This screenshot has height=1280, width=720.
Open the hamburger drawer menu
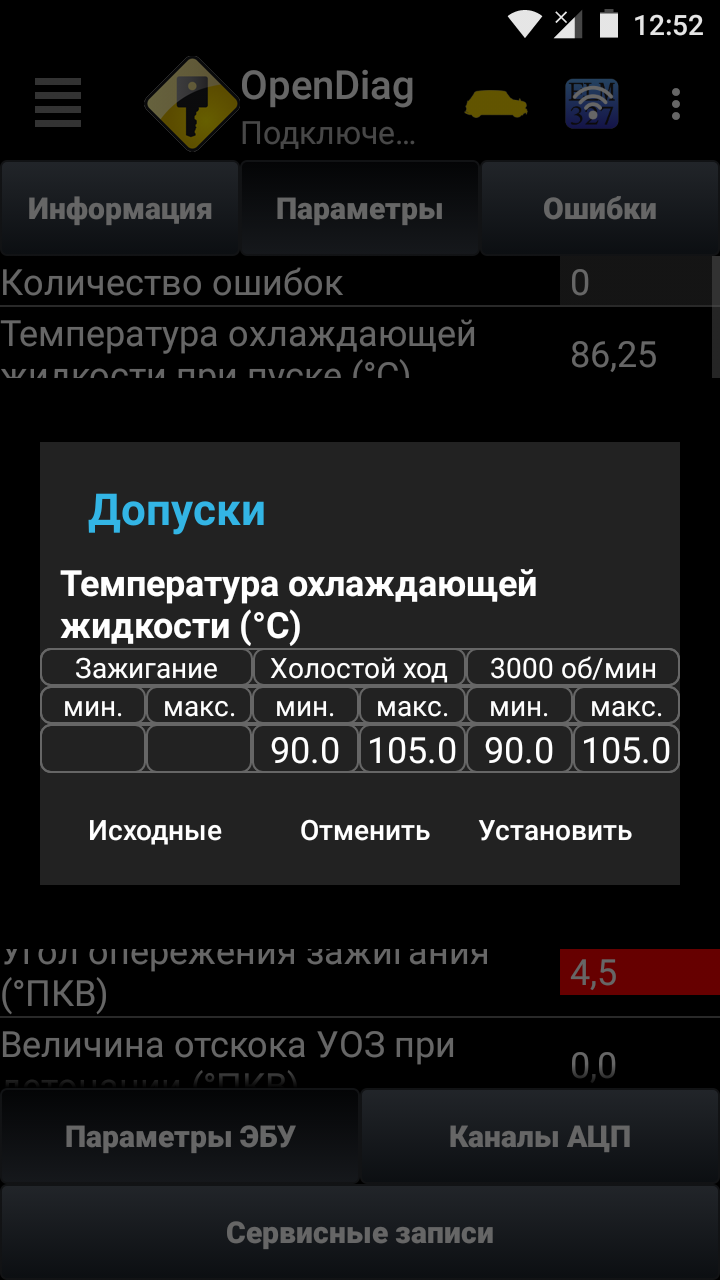58,103
